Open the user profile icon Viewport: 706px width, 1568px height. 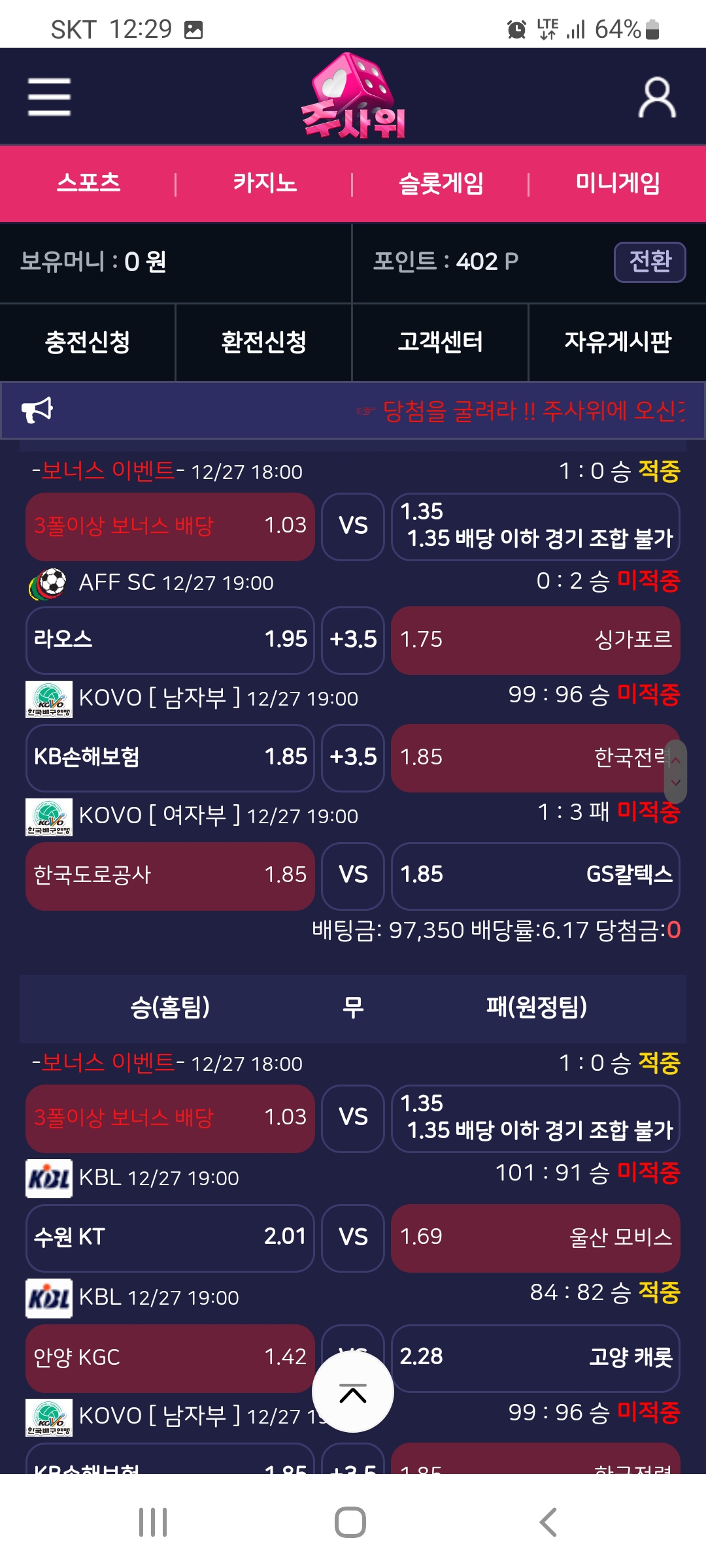pyautogui.click(x=656, y=98)
